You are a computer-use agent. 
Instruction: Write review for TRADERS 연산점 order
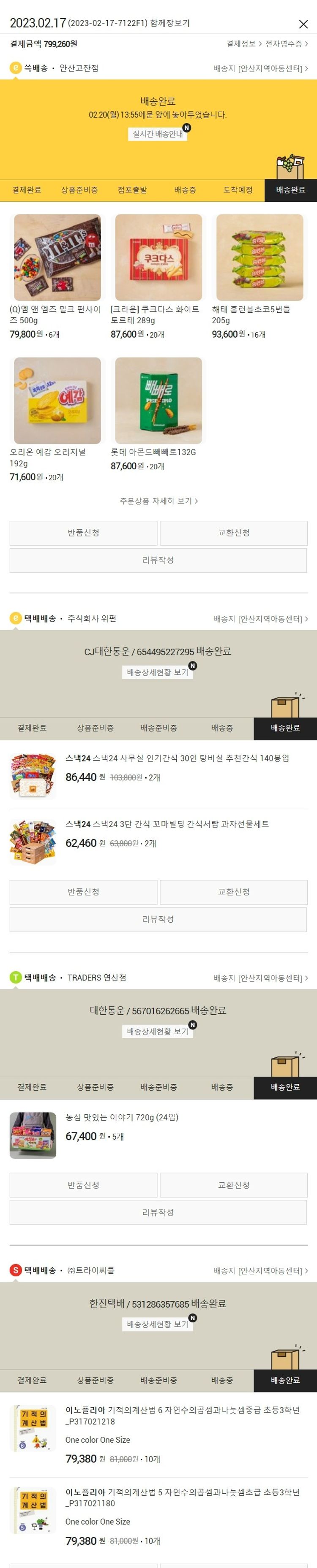point(158,1213)
